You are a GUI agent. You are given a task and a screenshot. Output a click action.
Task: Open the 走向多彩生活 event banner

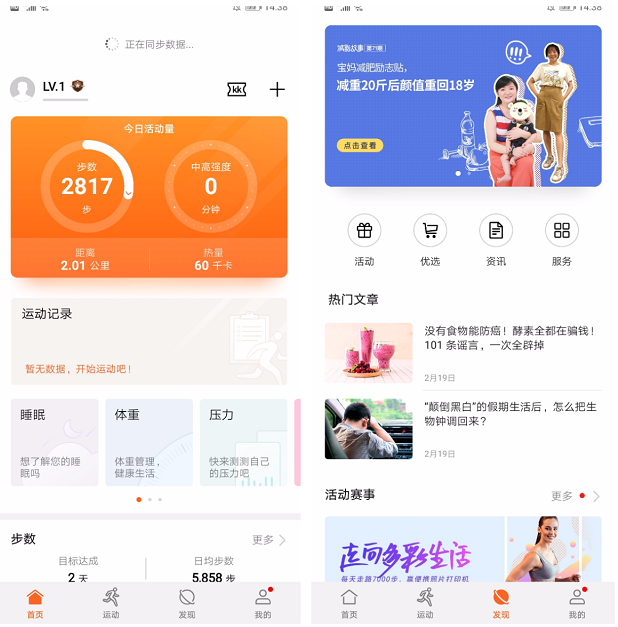click(463, 548)
